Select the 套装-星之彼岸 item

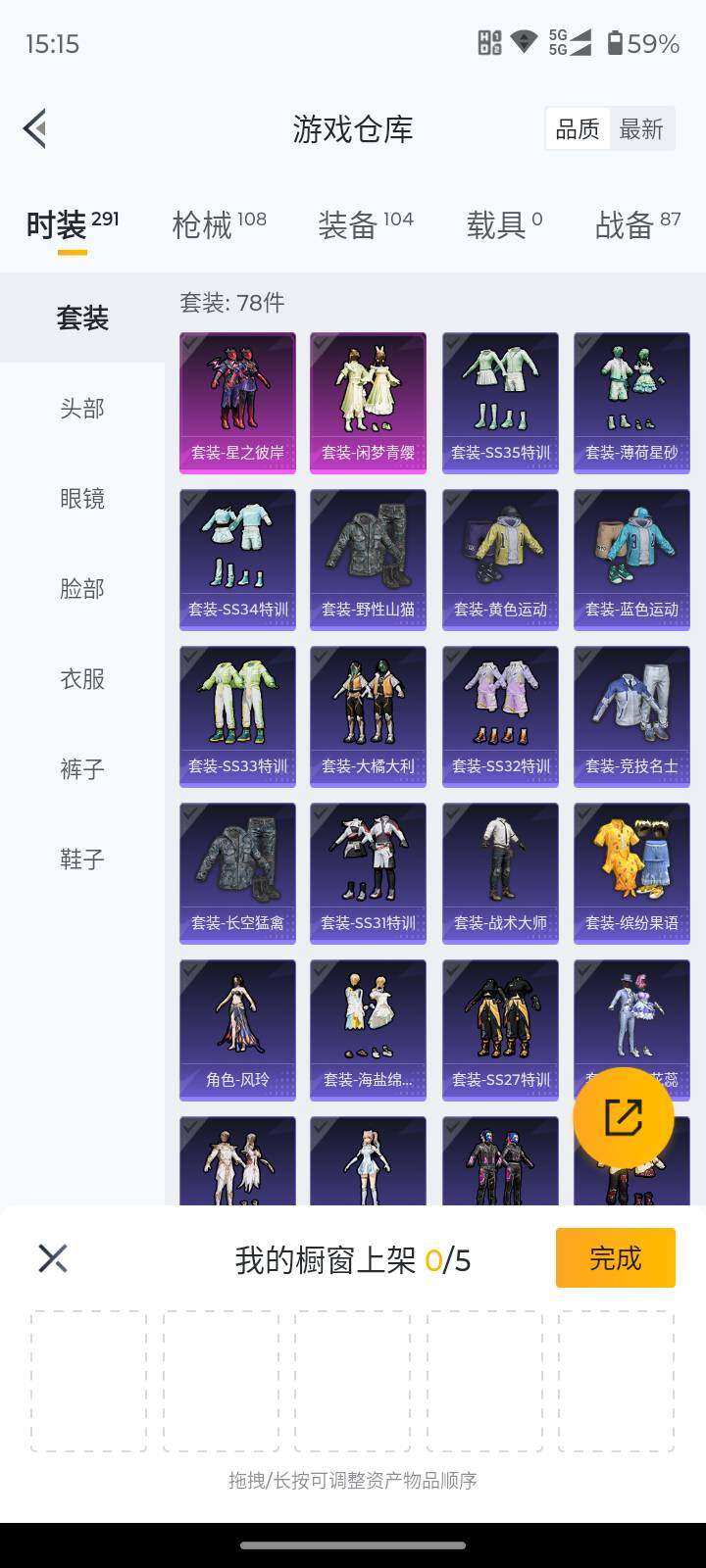pos(237,402)
